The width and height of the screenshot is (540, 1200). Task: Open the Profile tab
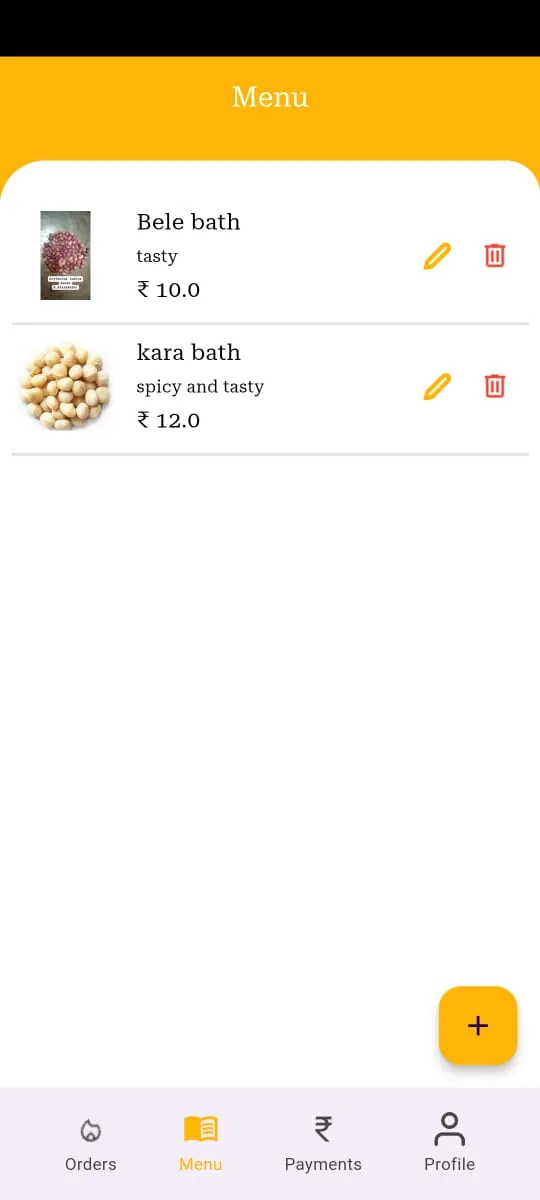pyautogui.click(x=450, y=1144)
